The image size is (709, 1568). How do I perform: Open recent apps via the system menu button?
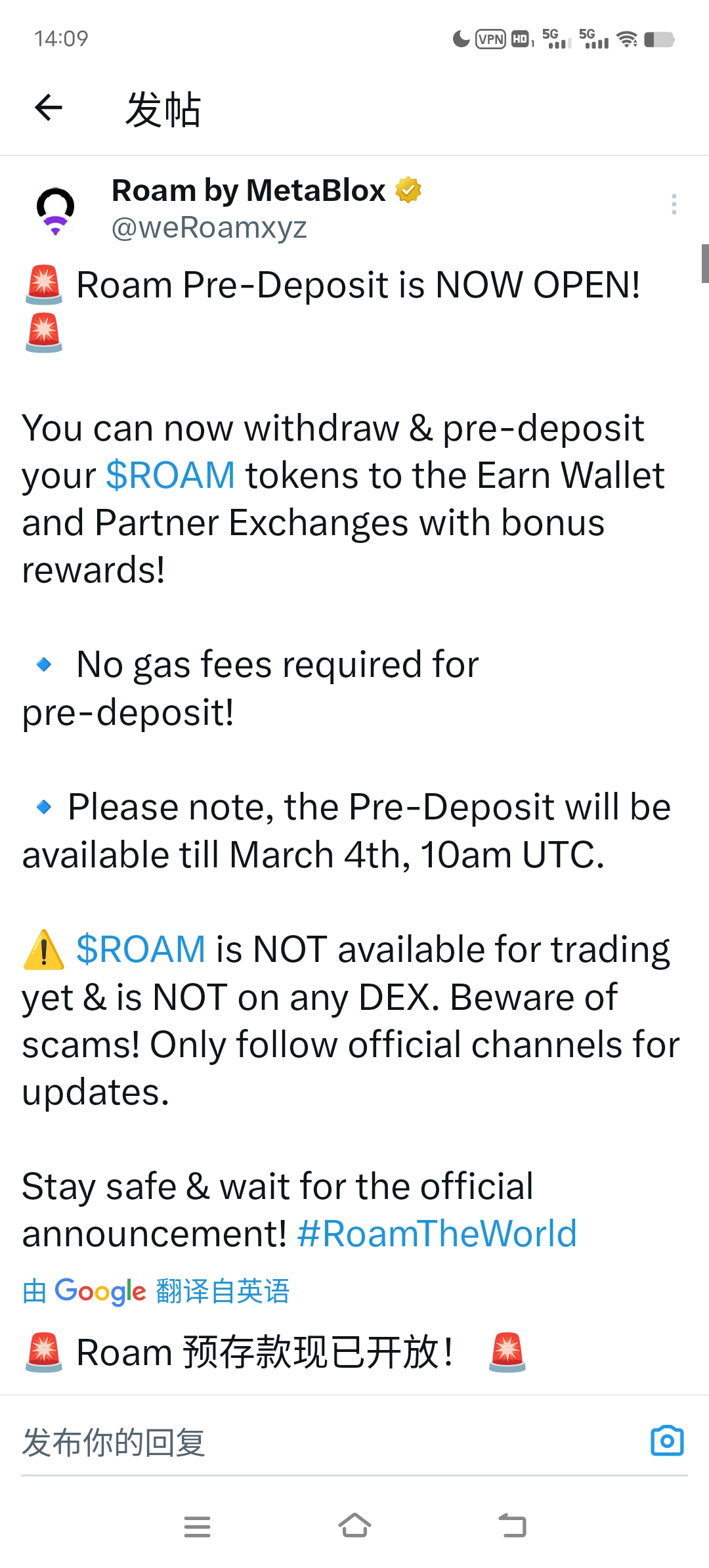coord(197,1526)
